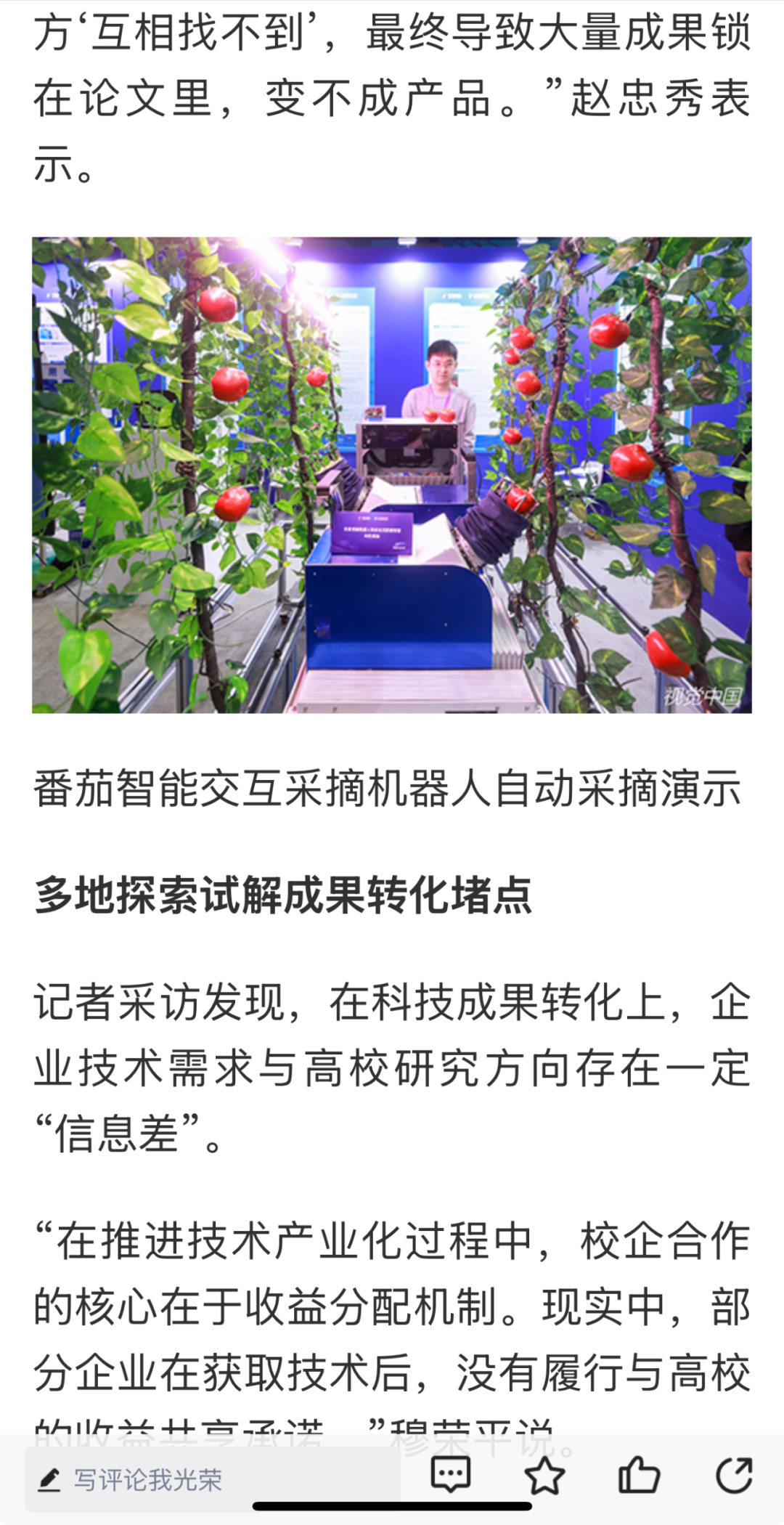This screenshot has height=1525, width=784.
Task: Bookmark this article with the star icon
Action: click(544, 1475)
